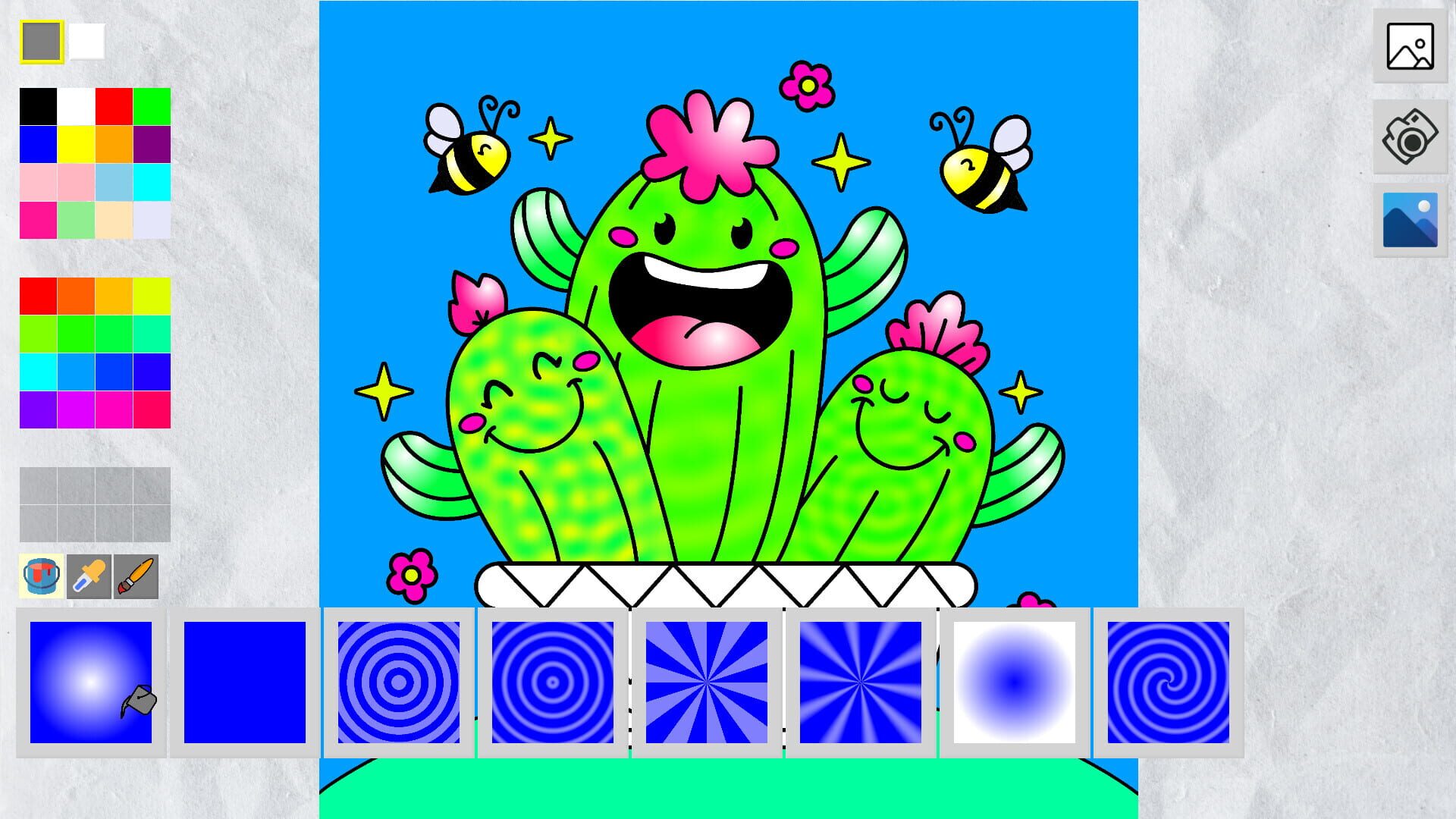Screen dimensions: 1456x819
Task: Choose the blue gradient with white glow
Action: tap(91, 682)
